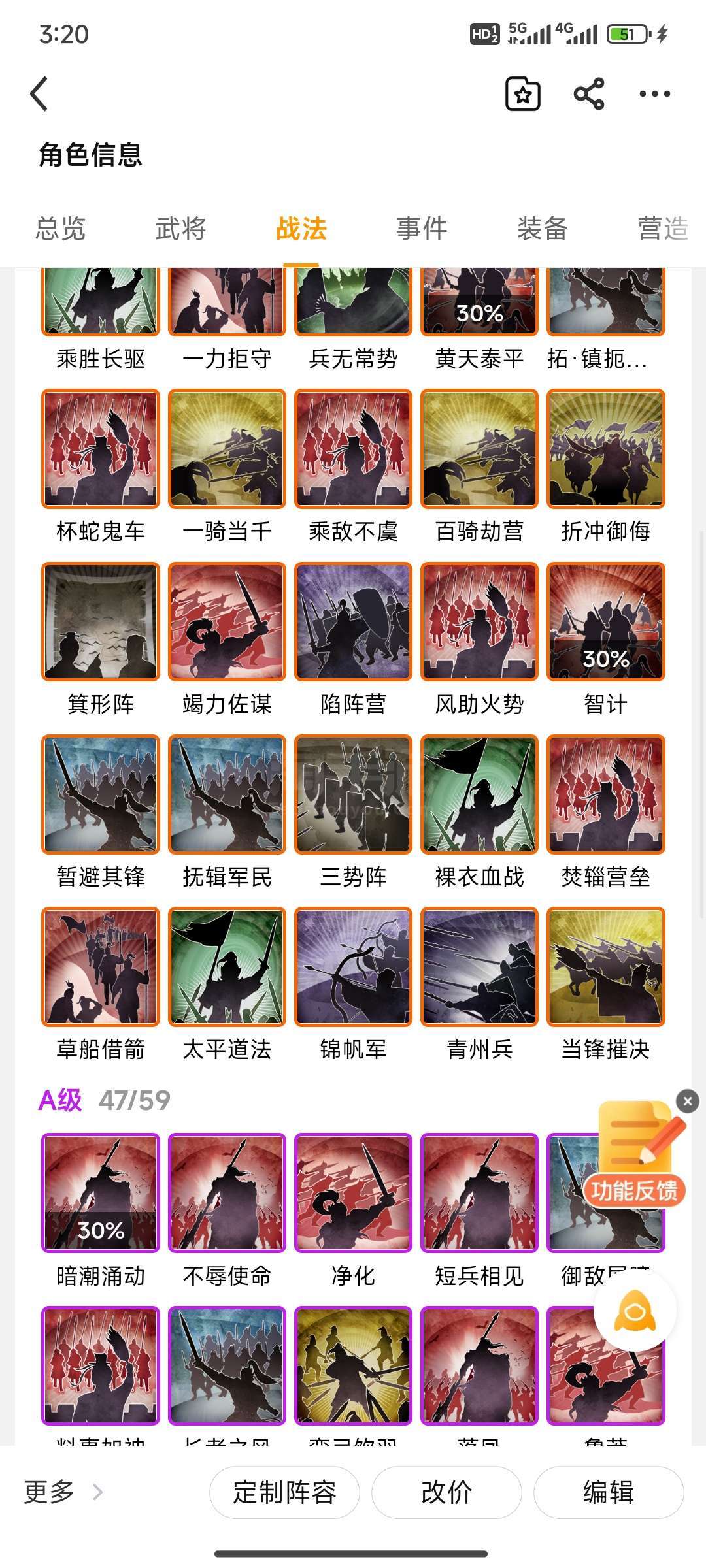Open the 暗潮涌动 A-level tactic

click(x=101, y=1192)
